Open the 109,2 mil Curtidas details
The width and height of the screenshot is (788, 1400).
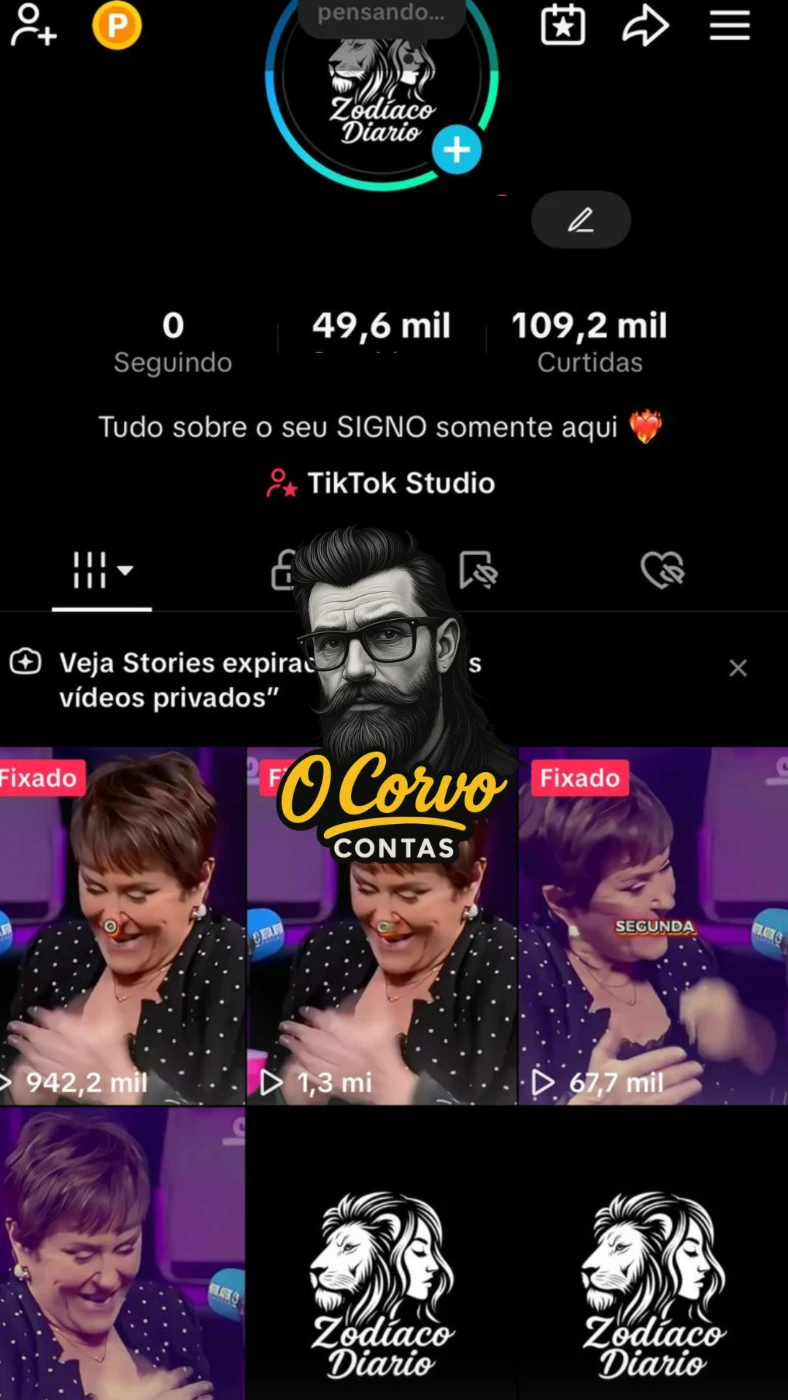589,342
